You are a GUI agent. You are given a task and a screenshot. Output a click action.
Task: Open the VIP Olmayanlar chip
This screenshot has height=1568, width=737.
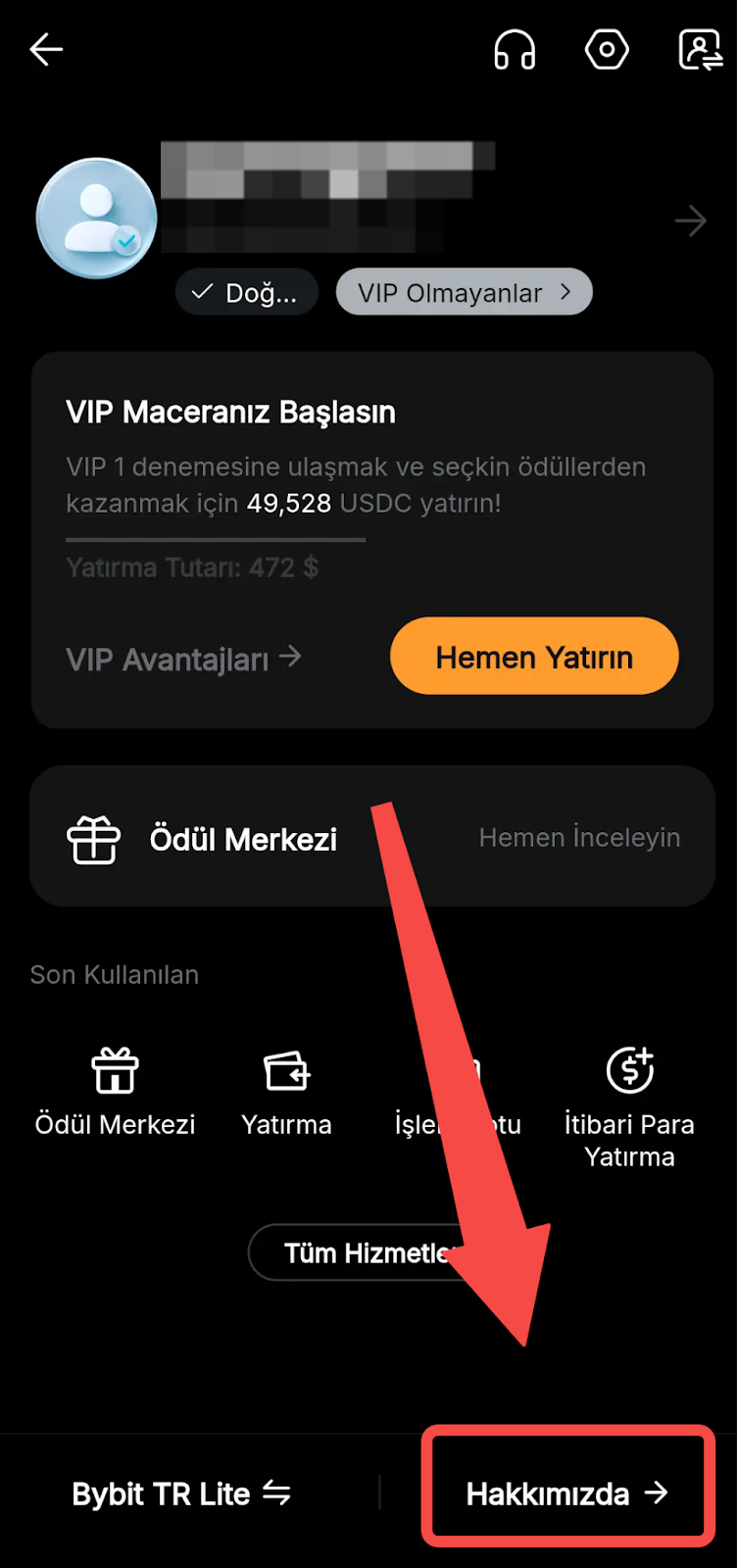tap(464, 292)
